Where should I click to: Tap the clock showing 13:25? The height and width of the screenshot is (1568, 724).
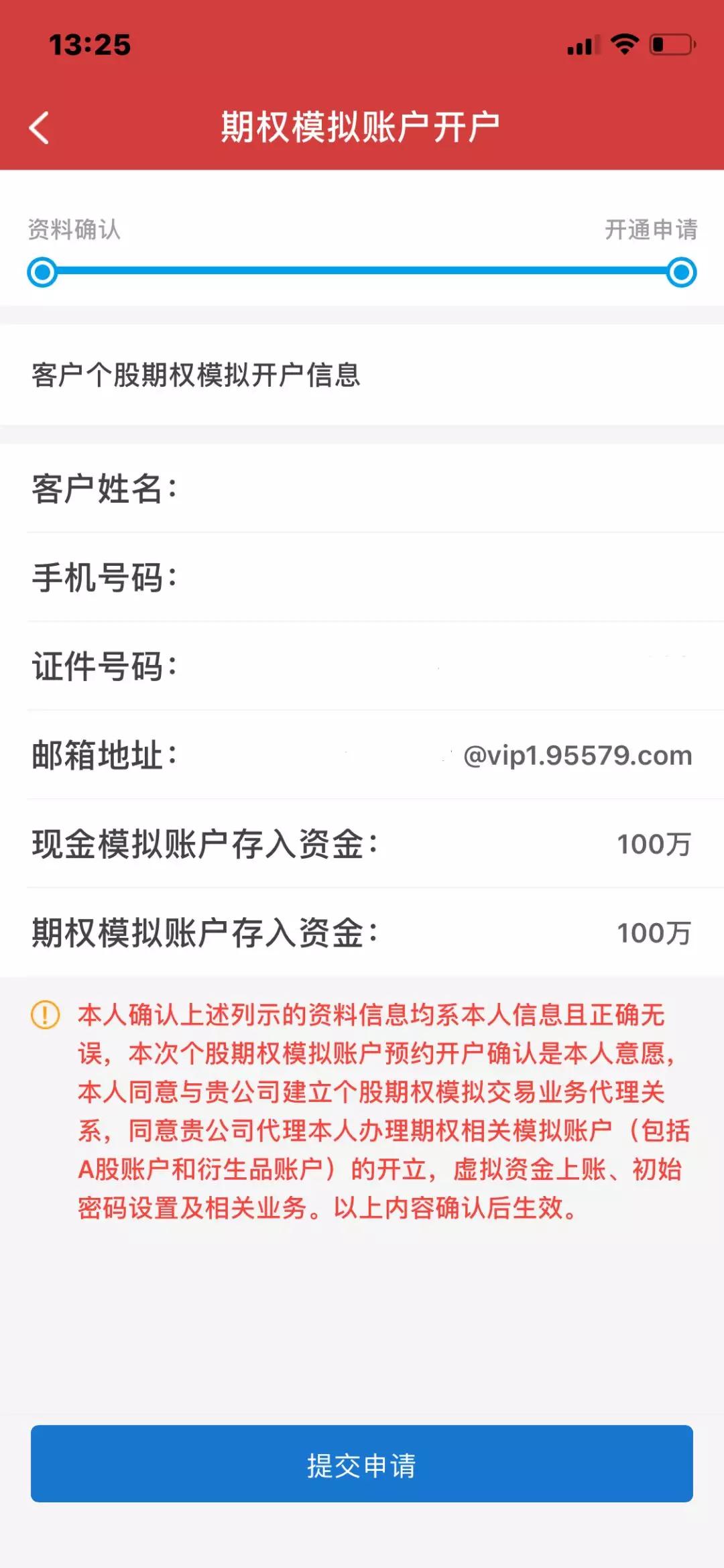tap(90, 44)
